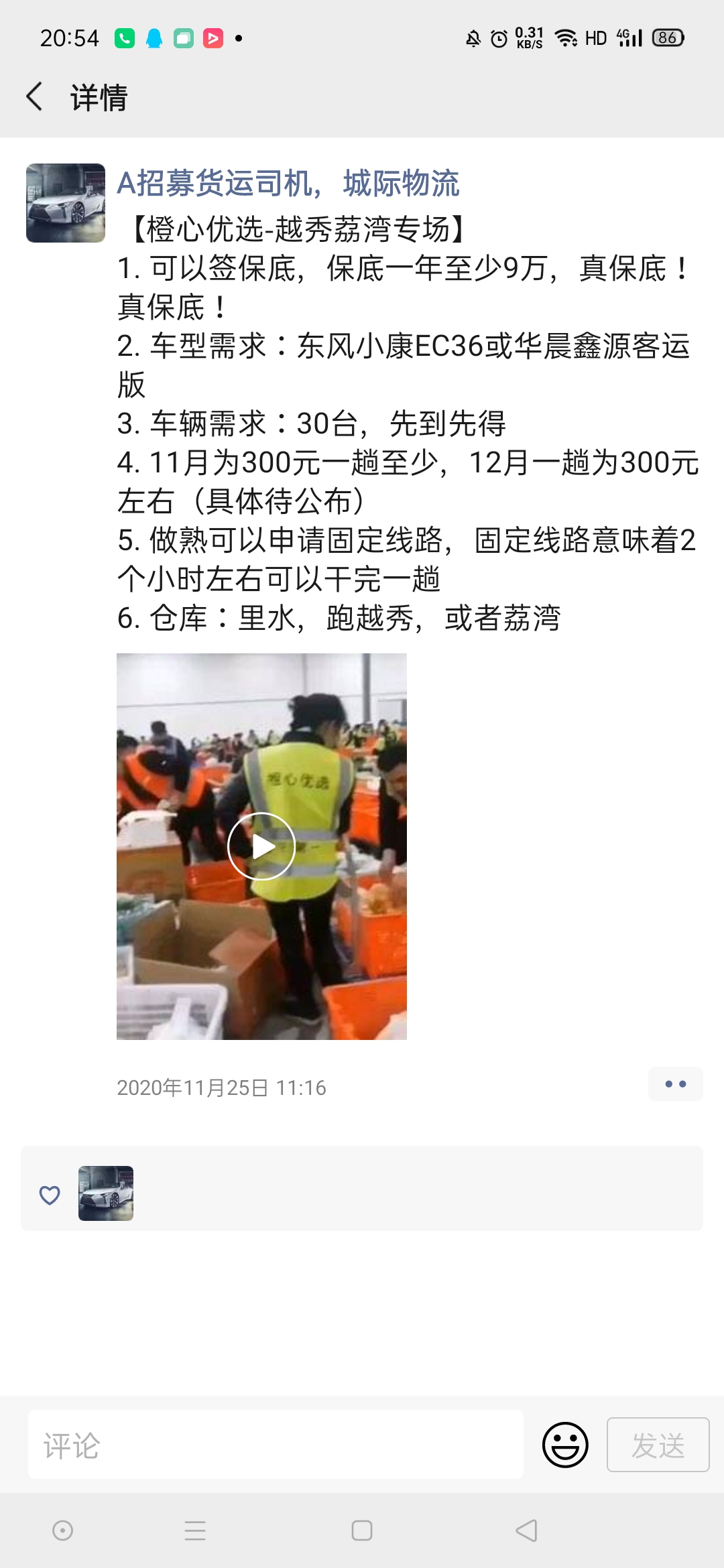Tap the 发送 send button
This screenshot has width=724, height=1568.
pos(658,1445)
